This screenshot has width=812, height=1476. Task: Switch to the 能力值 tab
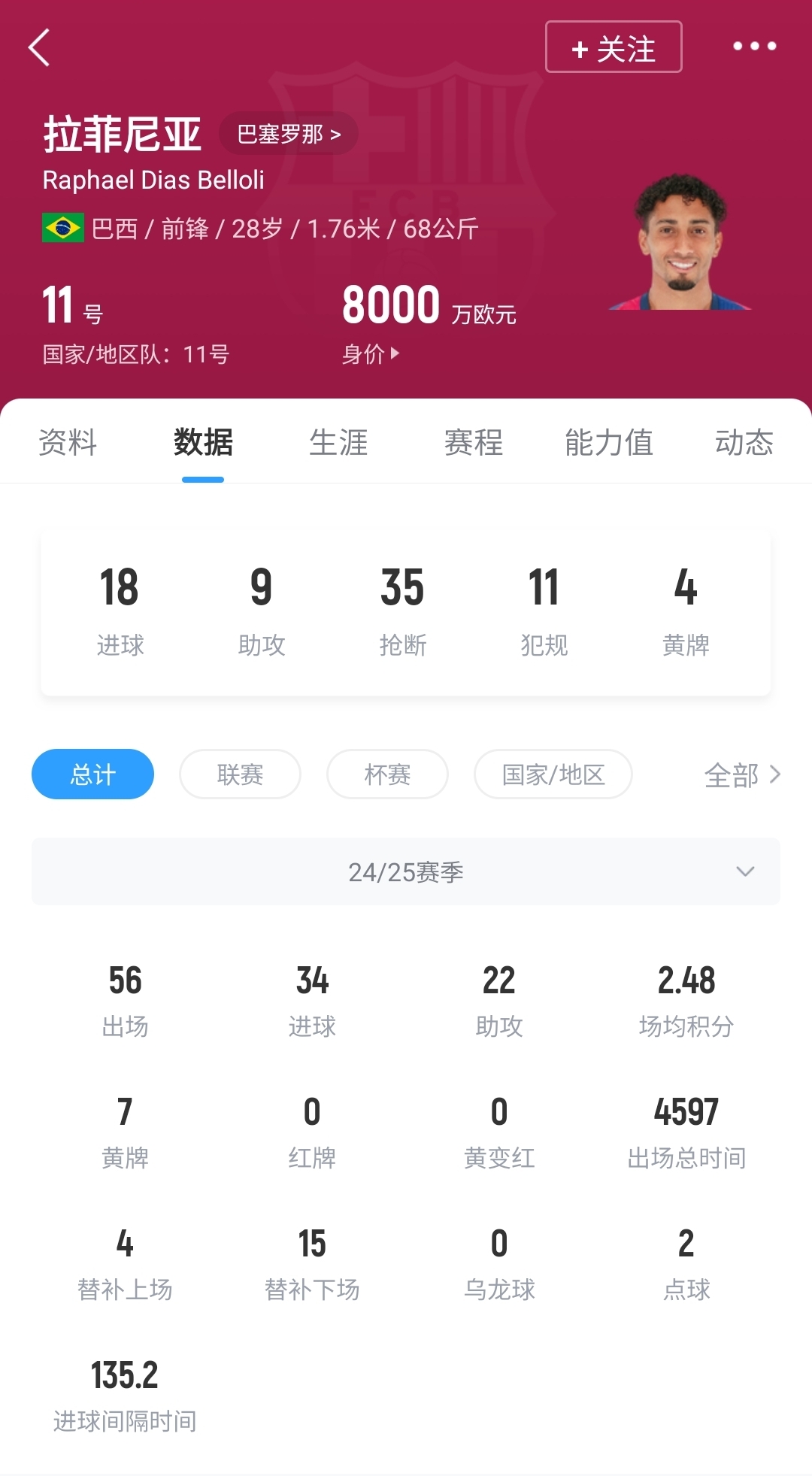[x=608, y=442]
